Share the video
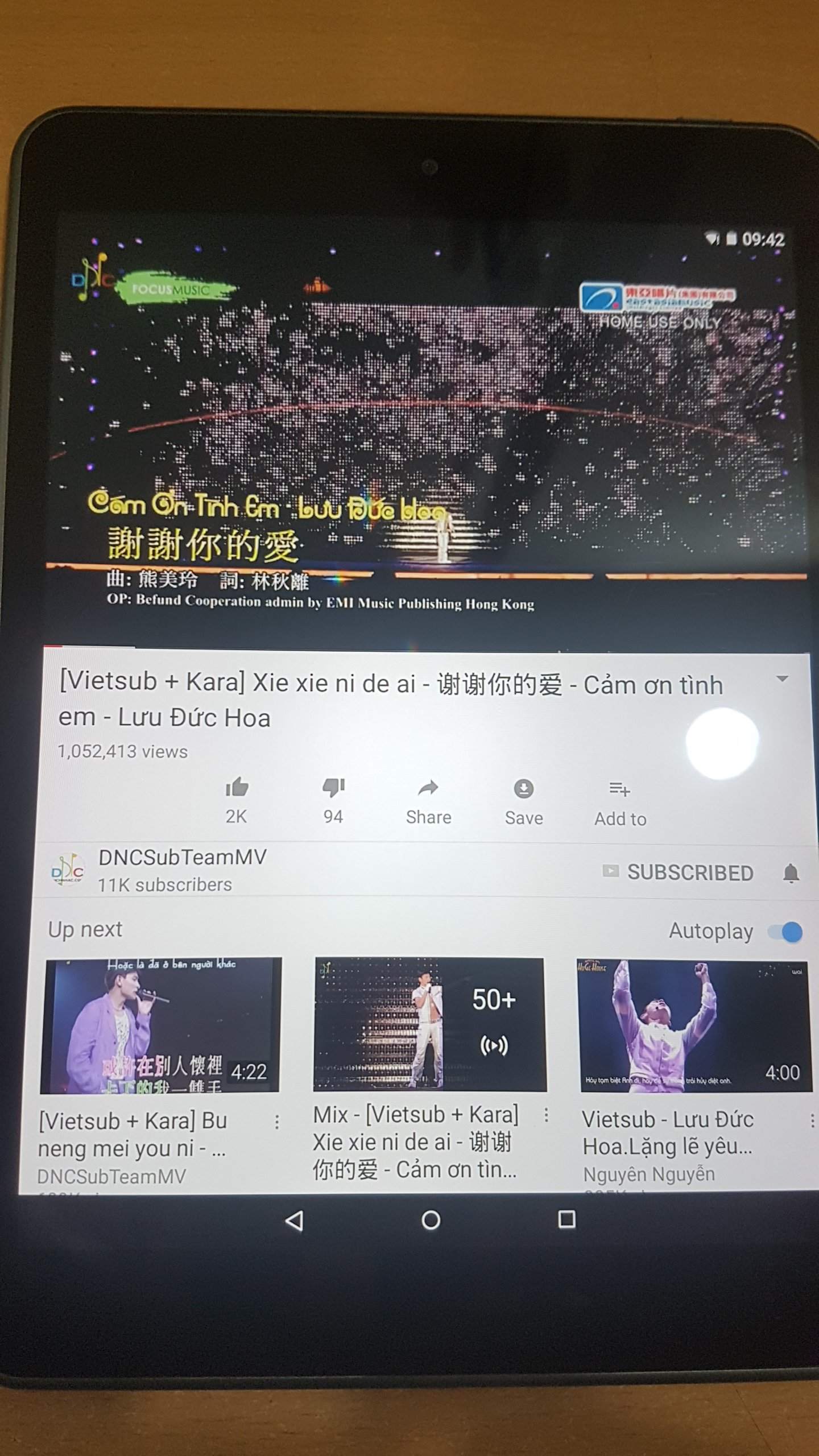Viewport: 819px width, 1456px height. (x=428, y=789)
